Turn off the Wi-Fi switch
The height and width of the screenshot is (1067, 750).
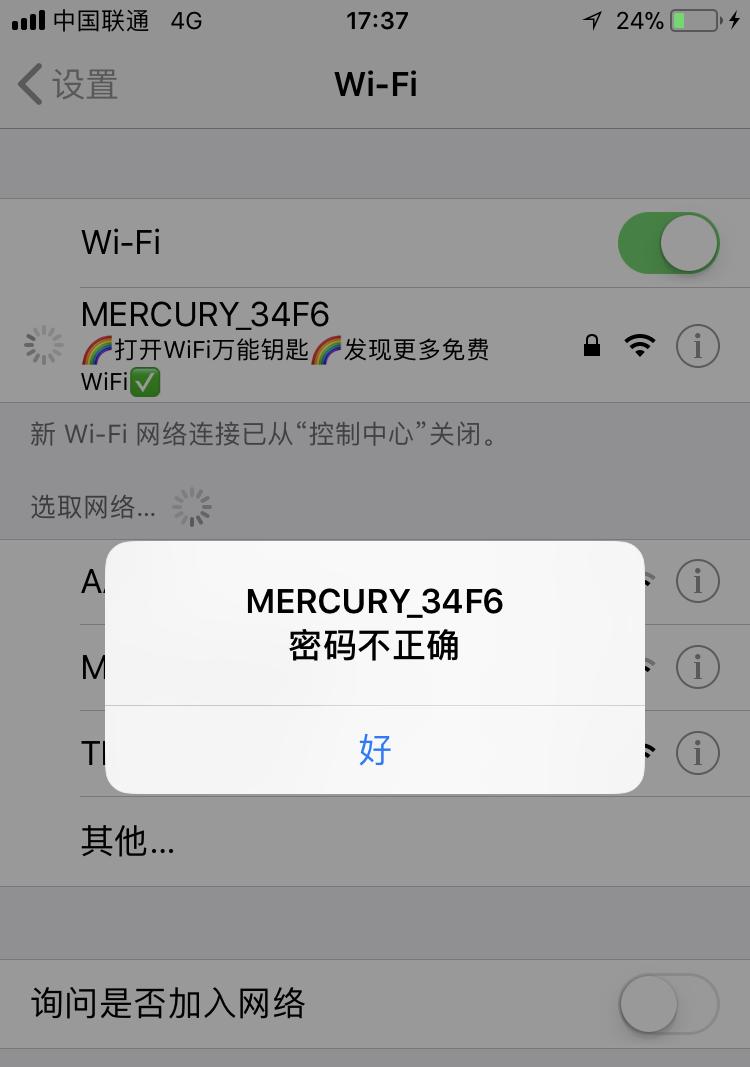pos(668,243)
